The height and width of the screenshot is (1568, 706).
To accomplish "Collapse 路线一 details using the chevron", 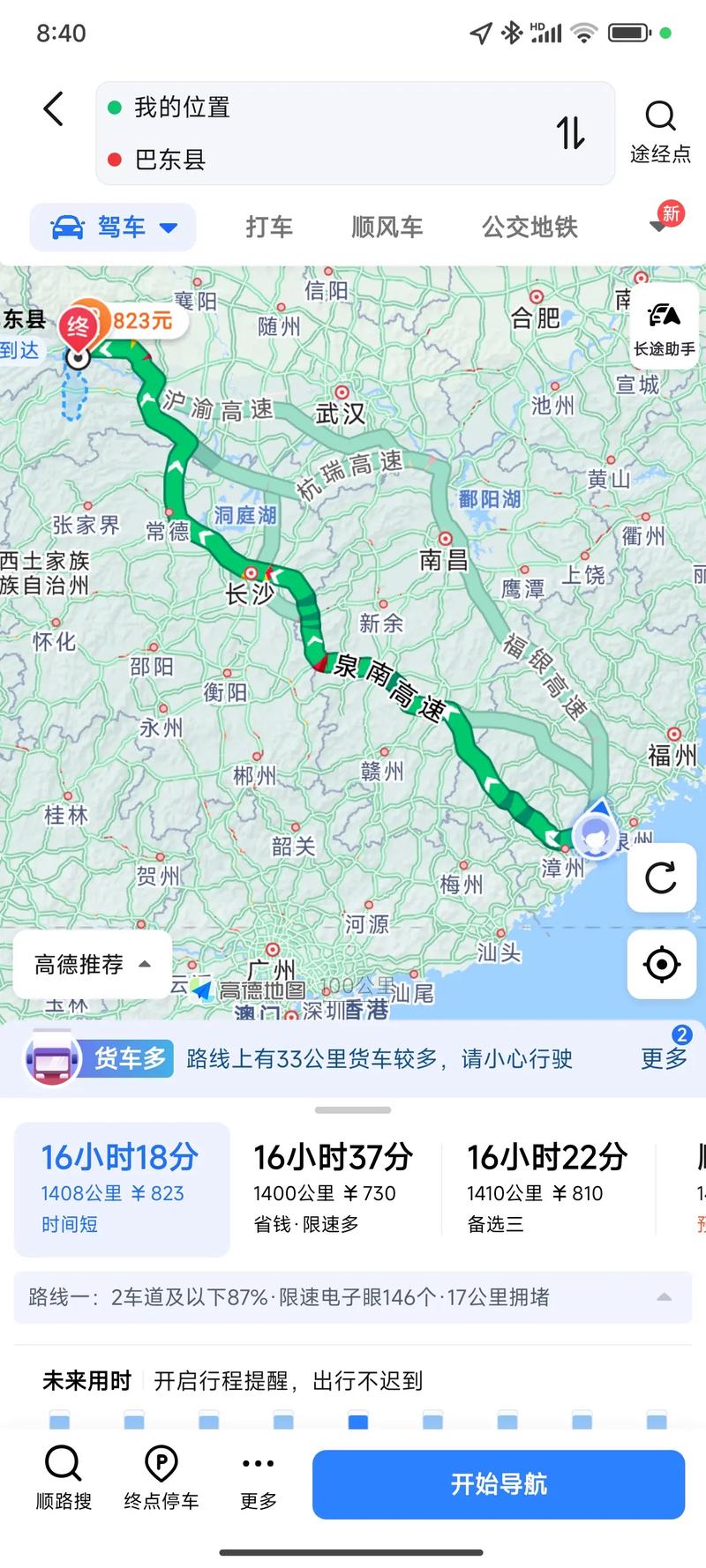I will pos(665,1296).
